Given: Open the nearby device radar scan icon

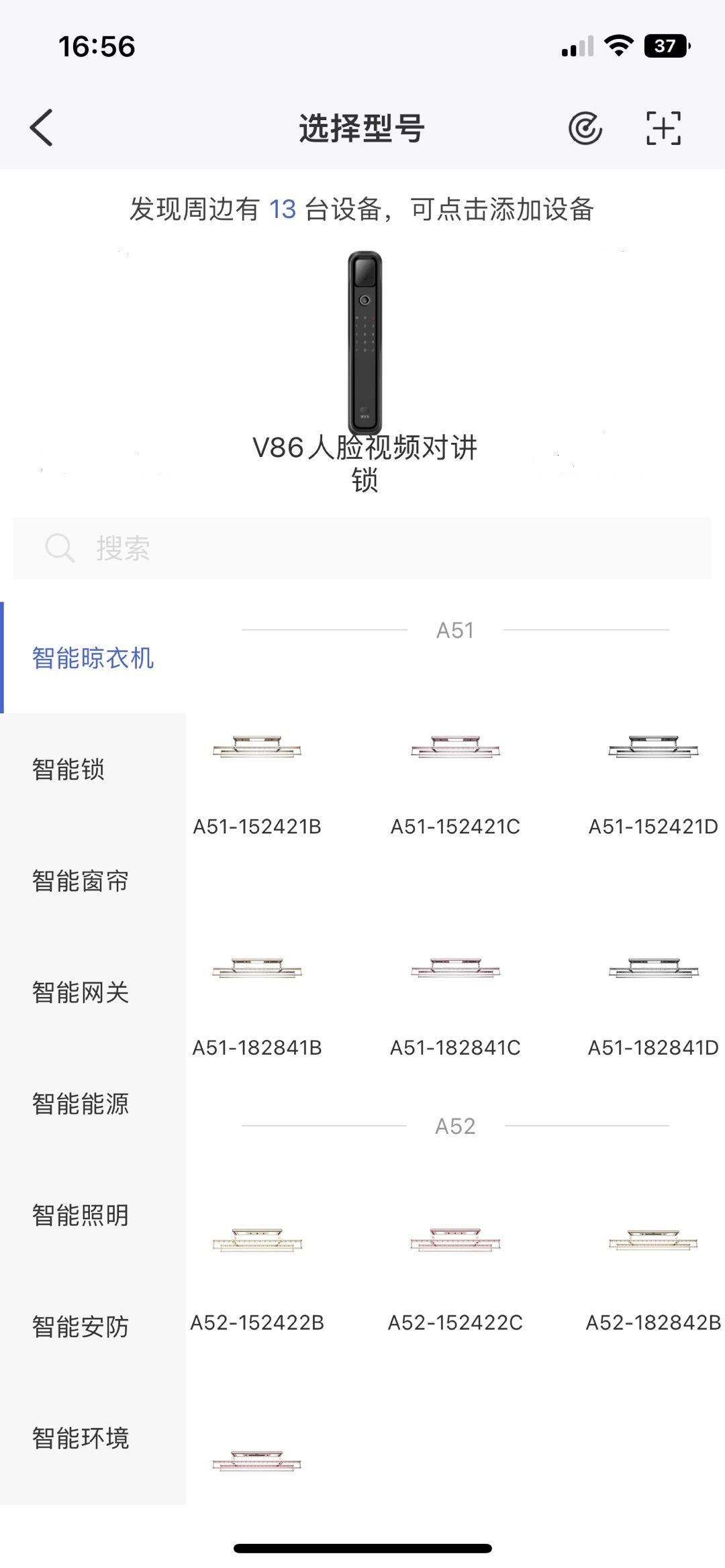Looking at the screenshot, I should click(x=585, y=128).
